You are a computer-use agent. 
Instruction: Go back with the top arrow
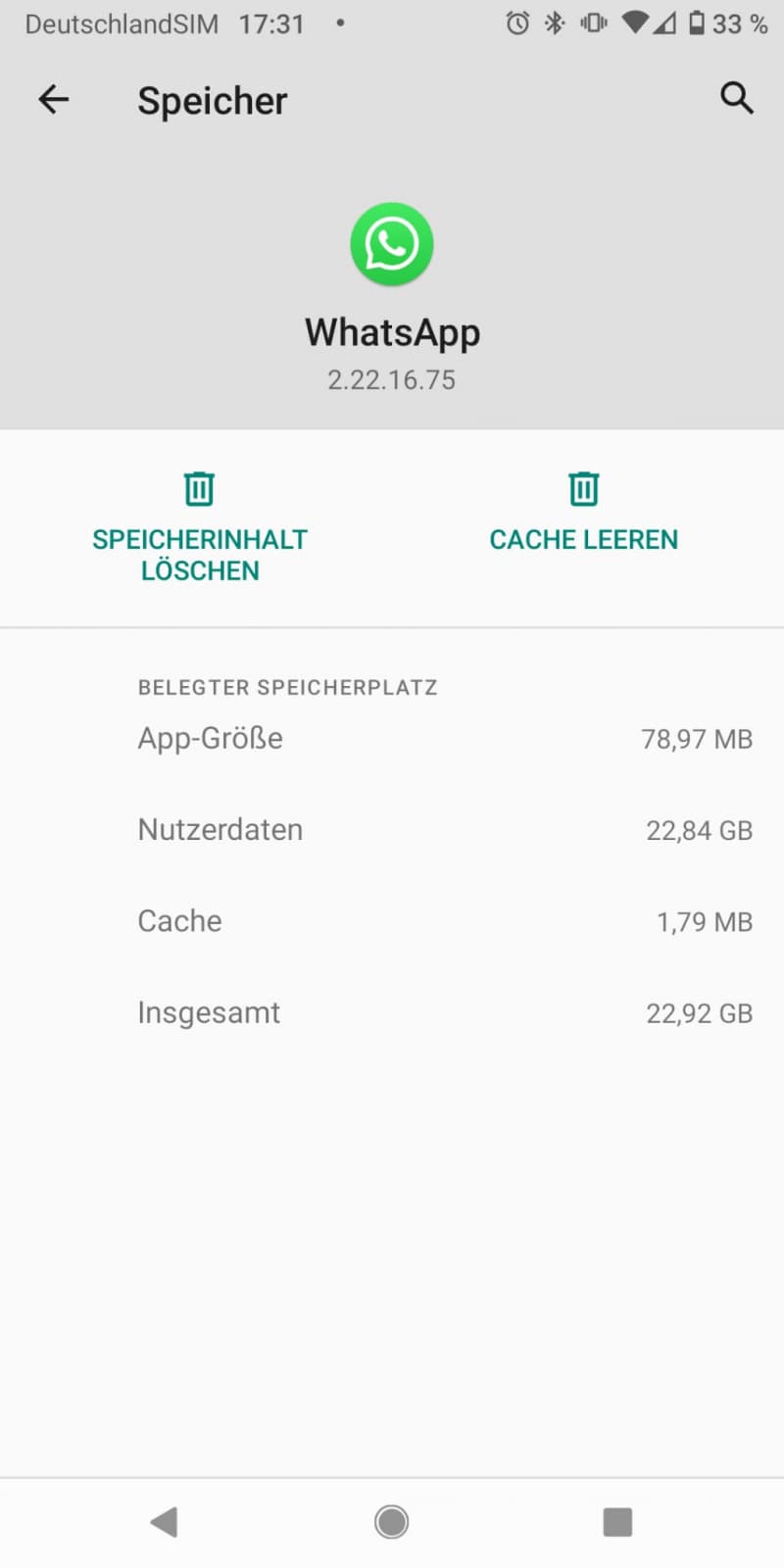point(53,99)
